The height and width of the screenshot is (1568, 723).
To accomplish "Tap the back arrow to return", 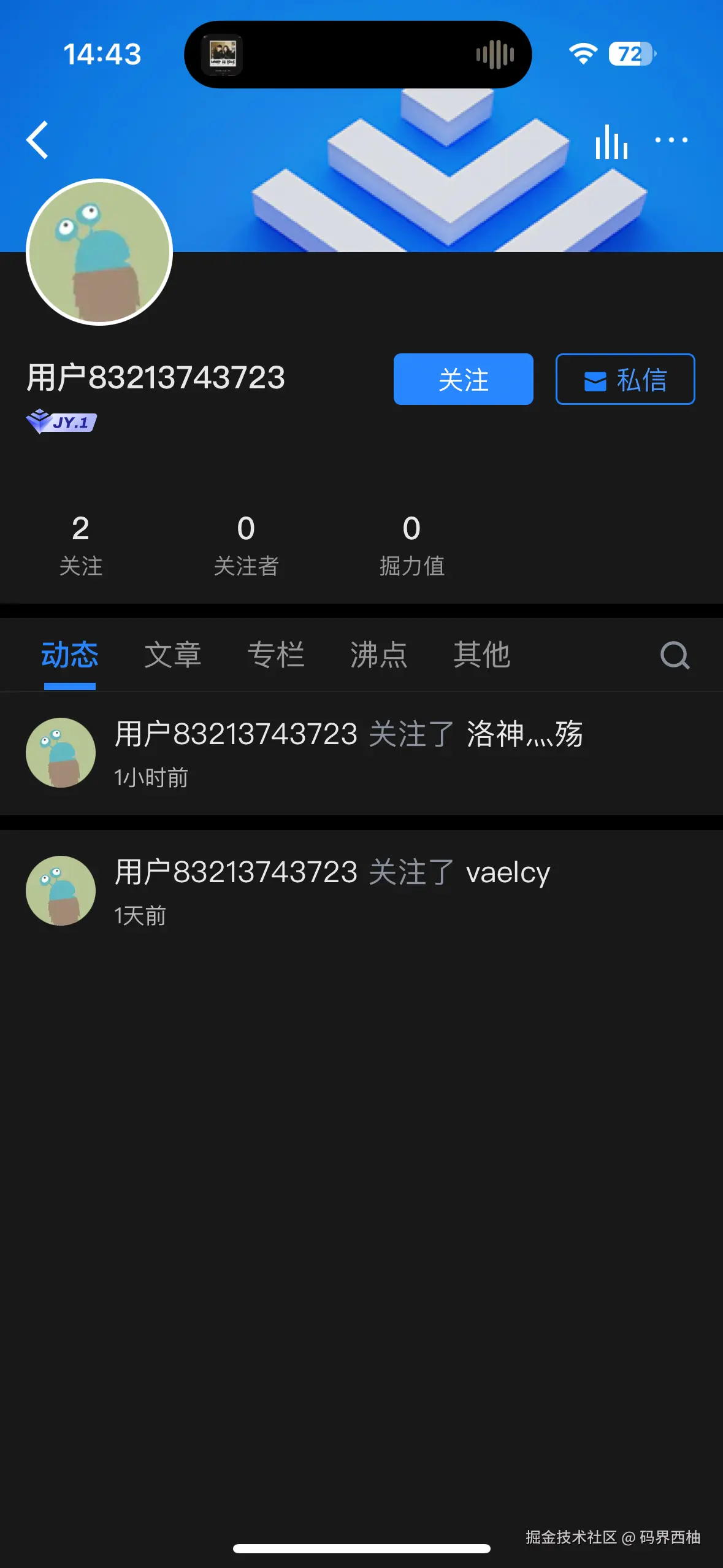I will coord(37,140).
